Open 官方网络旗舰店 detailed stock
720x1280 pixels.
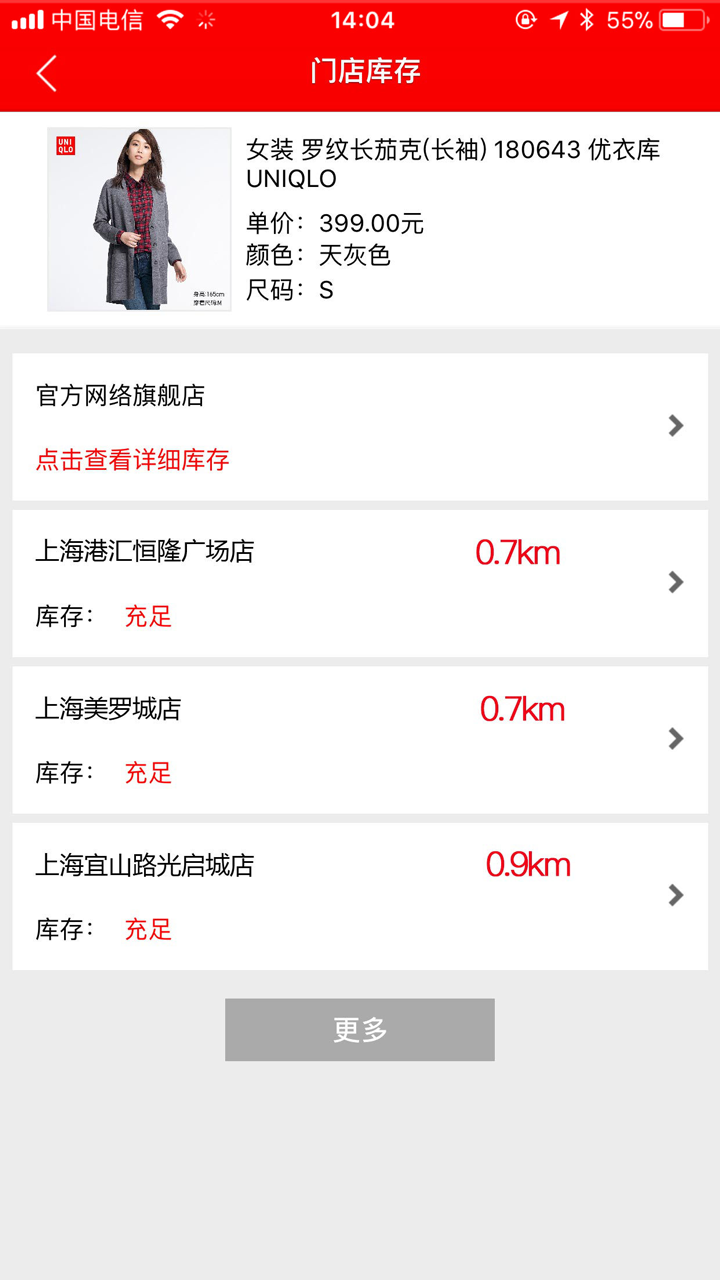(x=359, y=427)
